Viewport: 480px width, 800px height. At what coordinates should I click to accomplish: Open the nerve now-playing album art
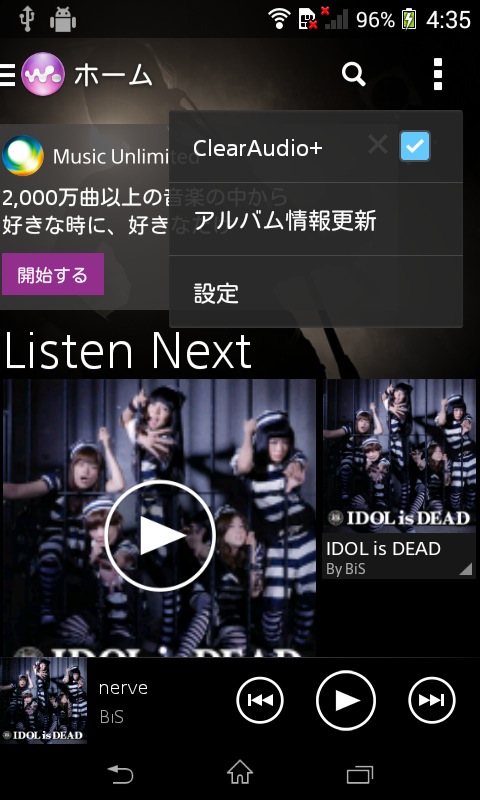pyautogui.click(x=43, y=700)
